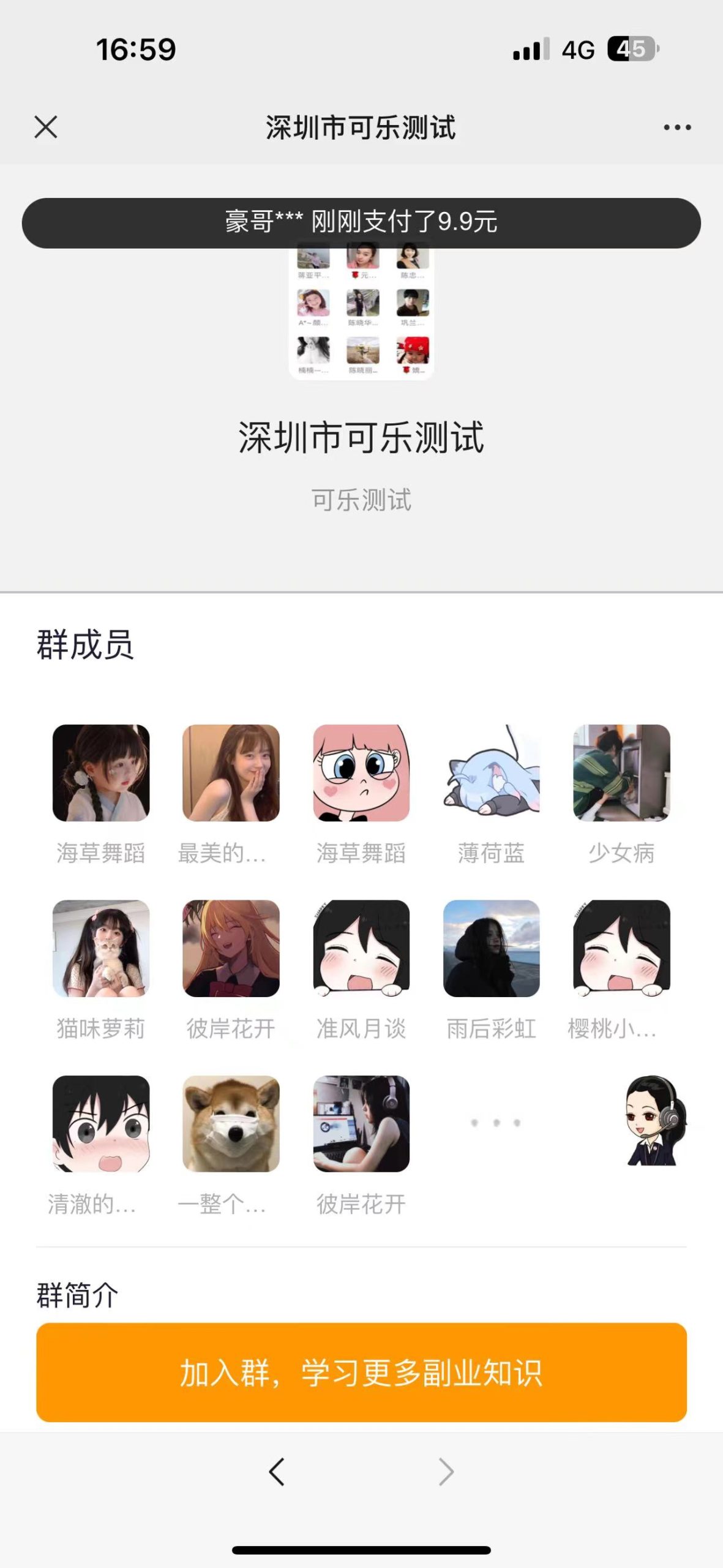The width and height of the screenshot is (723, 1568).
Task: Go back to the previous web page
Action: pyautogui.click(x=277, y=1472)
